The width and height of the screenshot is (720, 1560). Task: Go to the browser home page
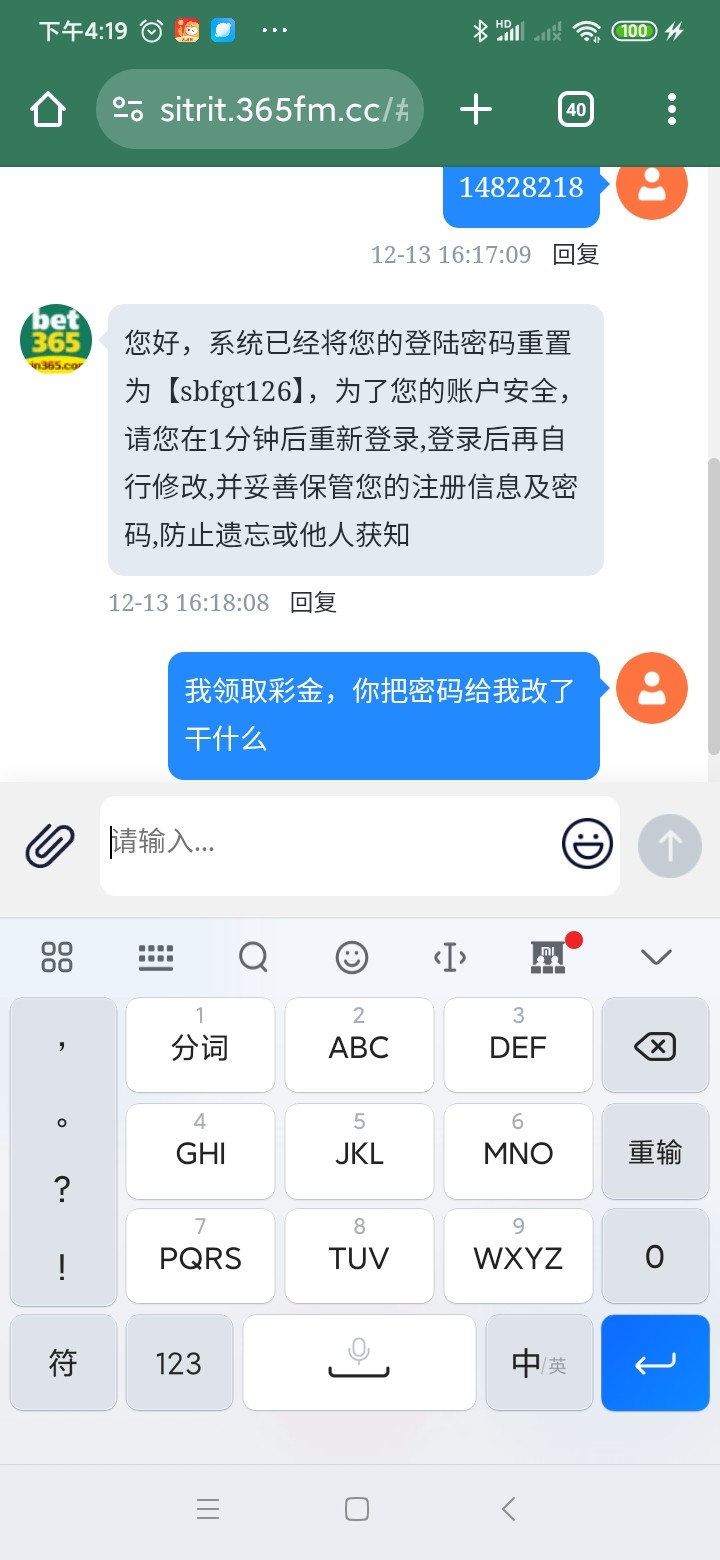tap(48, 110)
